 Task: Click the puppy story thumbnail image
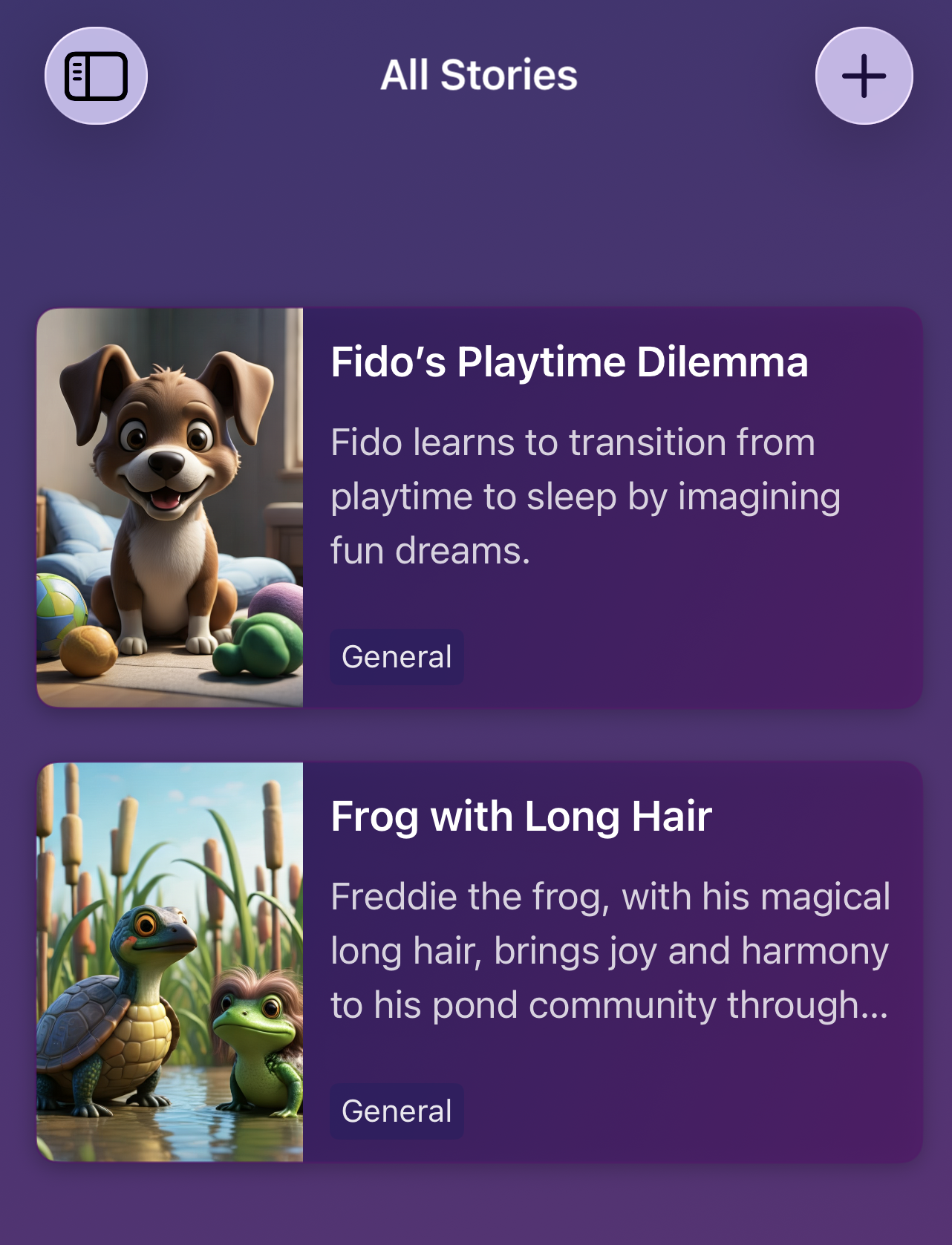point(171,509)
